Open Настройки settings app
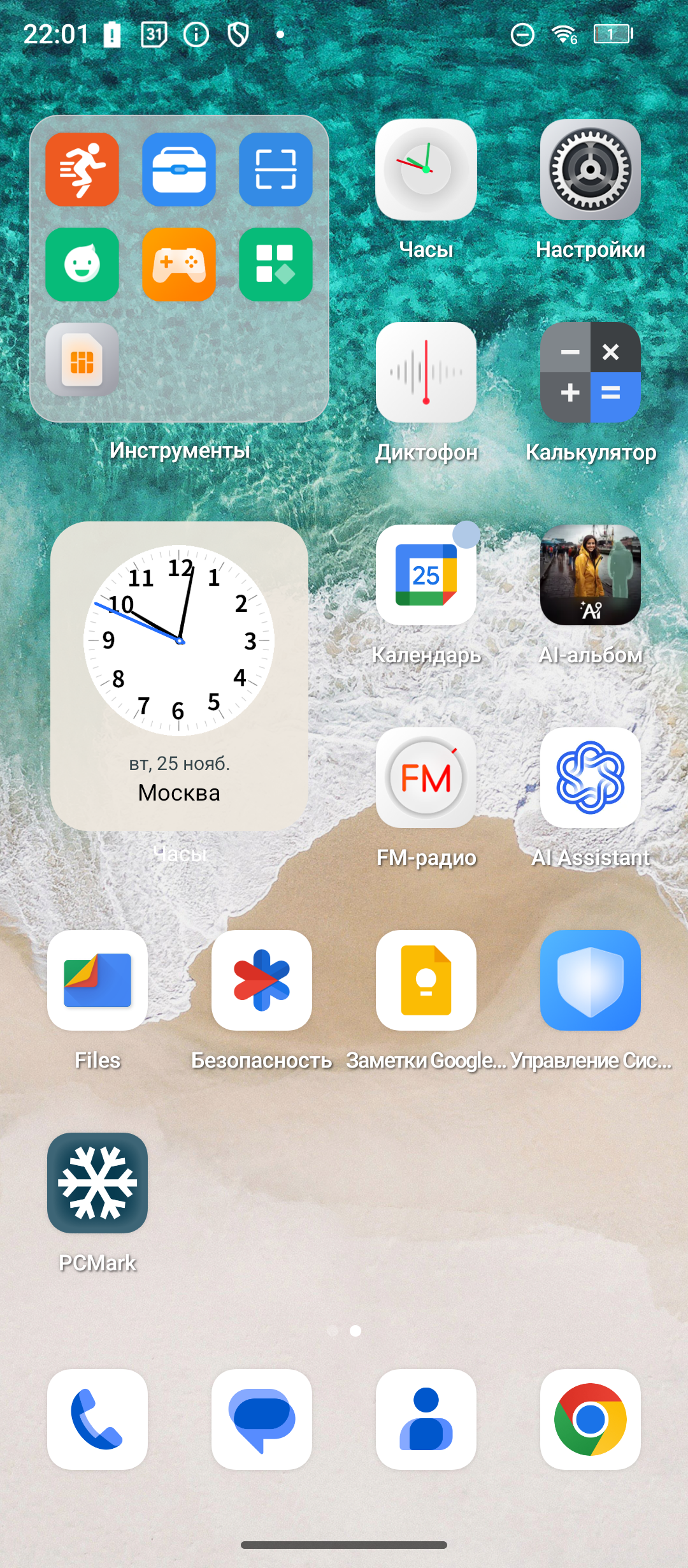The height and width of the screenshot is (1568, 688). 590,170
